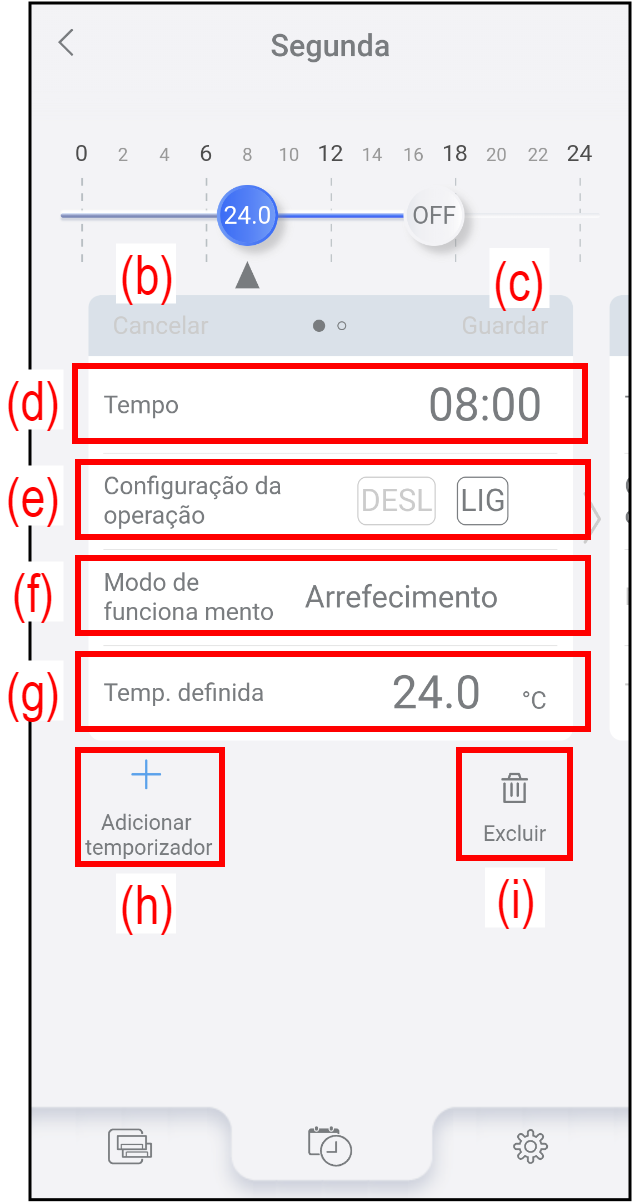Viewport: 634px width, 1204px height.
Task: Open the settings gear tab
Action: click(x=529, y=1145)
